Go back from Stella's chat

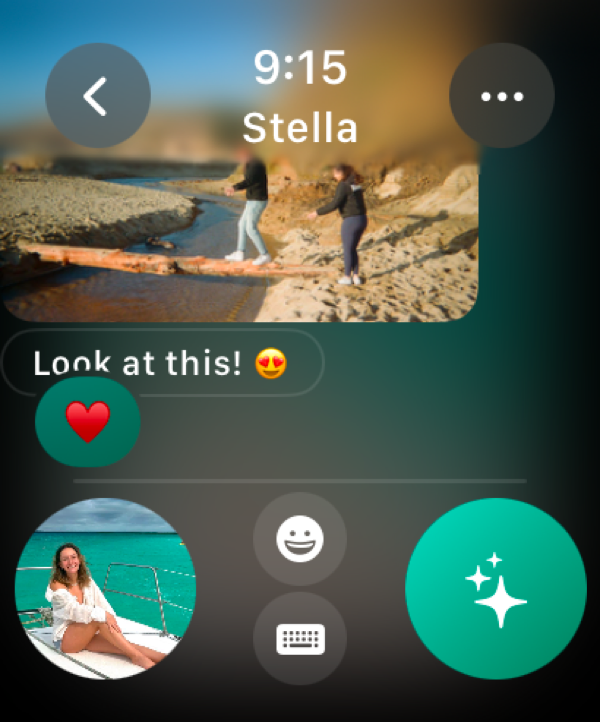[x=98, y=96]
